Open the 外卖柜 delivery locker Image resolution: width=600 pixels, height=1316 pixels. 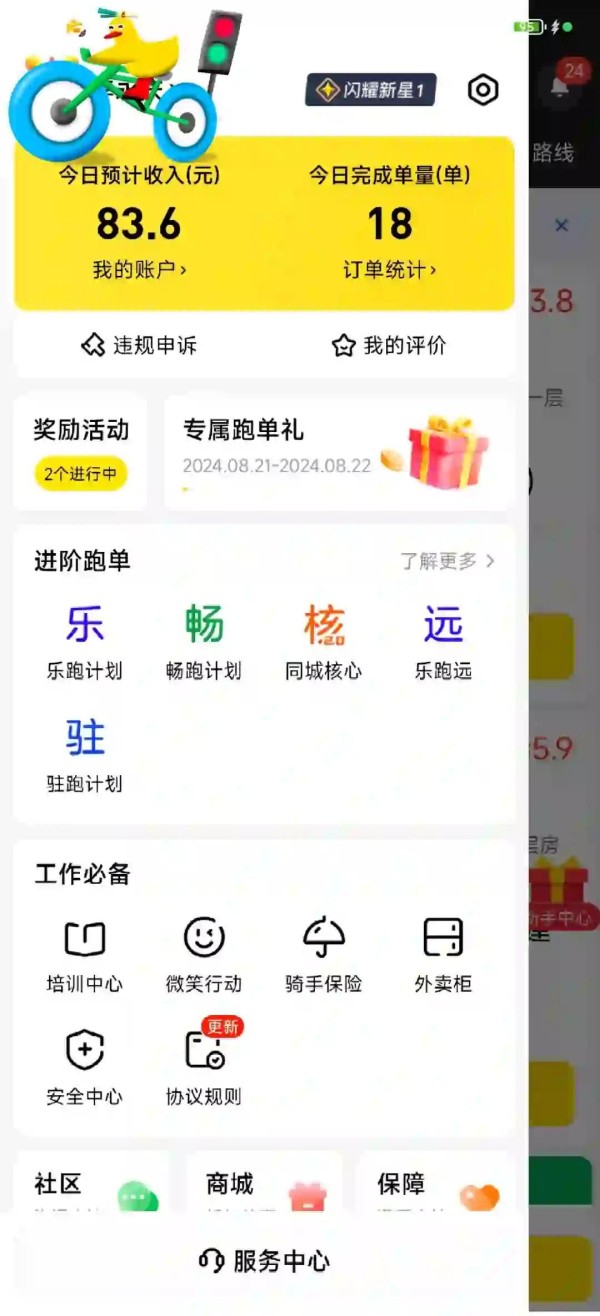(443, 955)
